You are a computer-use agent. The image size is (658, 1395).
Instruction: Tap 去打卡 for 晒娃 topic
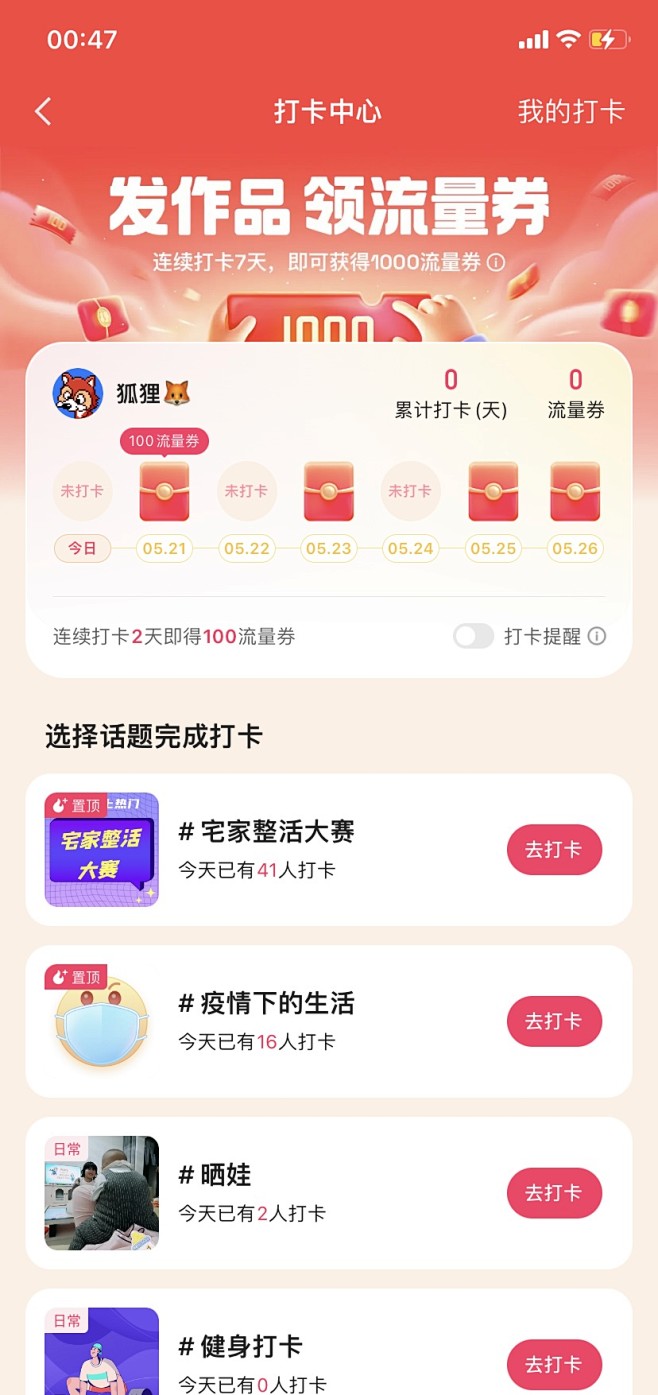[x=554, y=1193]
